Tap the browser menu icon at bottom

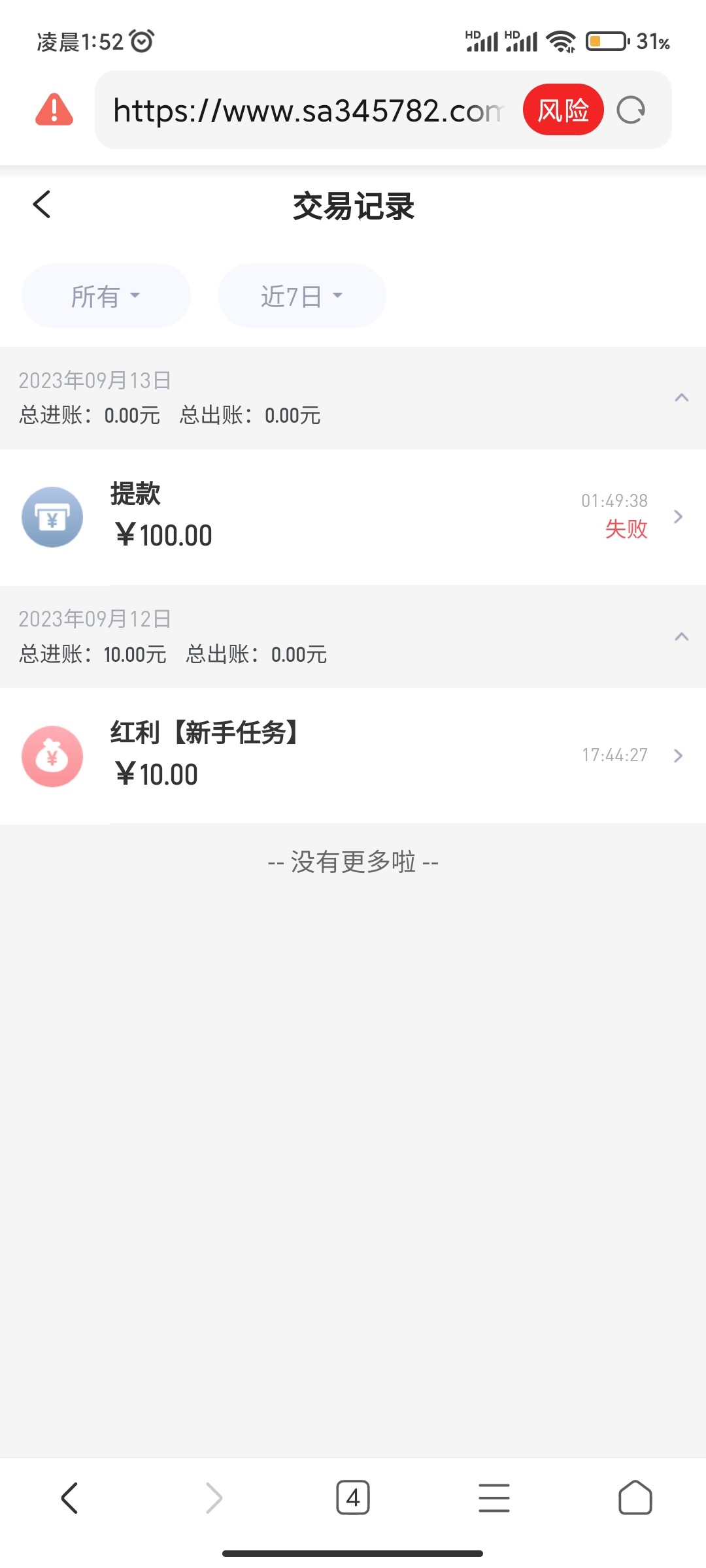tap(494, 1497)
